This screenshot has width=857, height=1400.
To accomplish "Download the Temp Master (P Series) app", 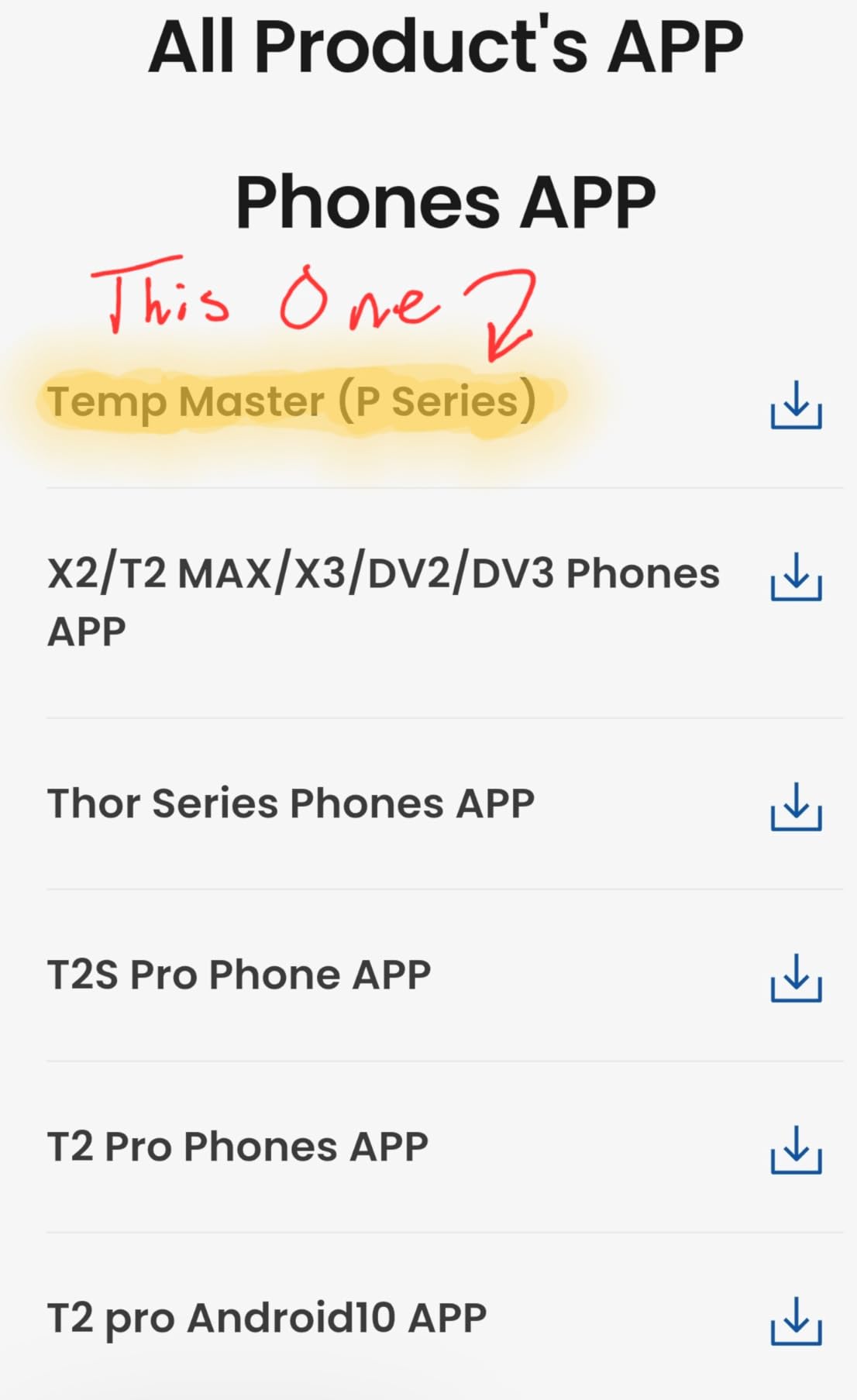I will [796, 405].
